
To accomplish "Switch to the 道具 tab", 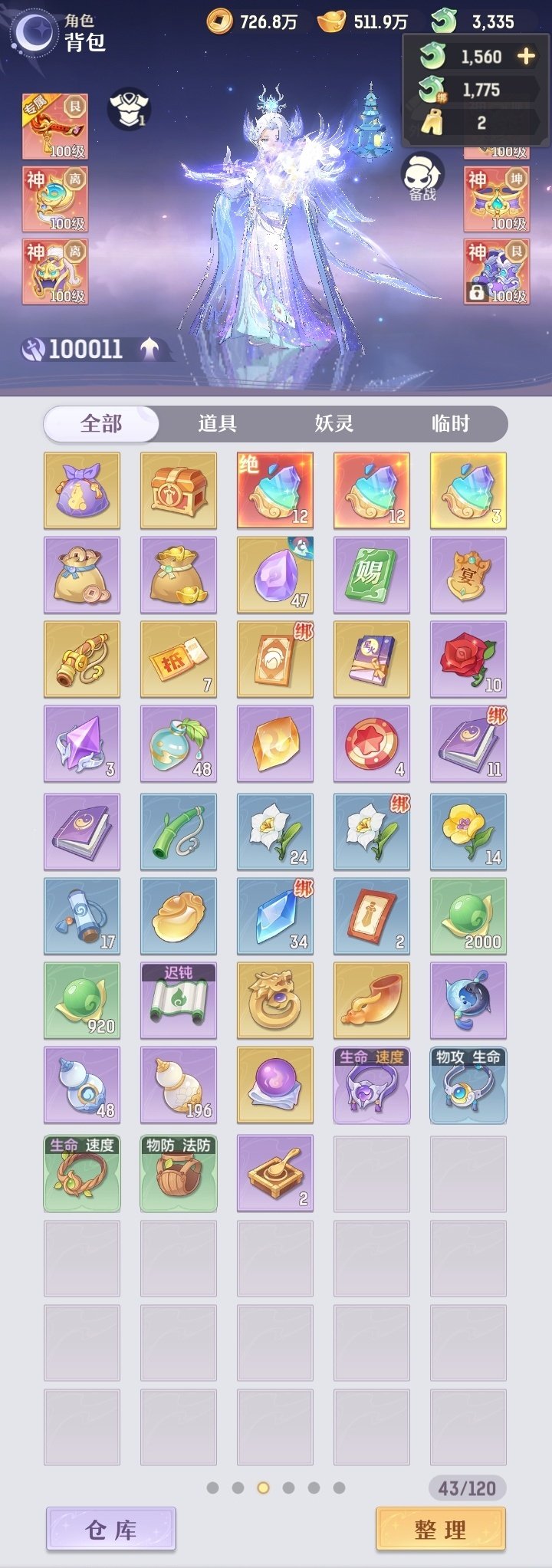I will pos(217,423).
